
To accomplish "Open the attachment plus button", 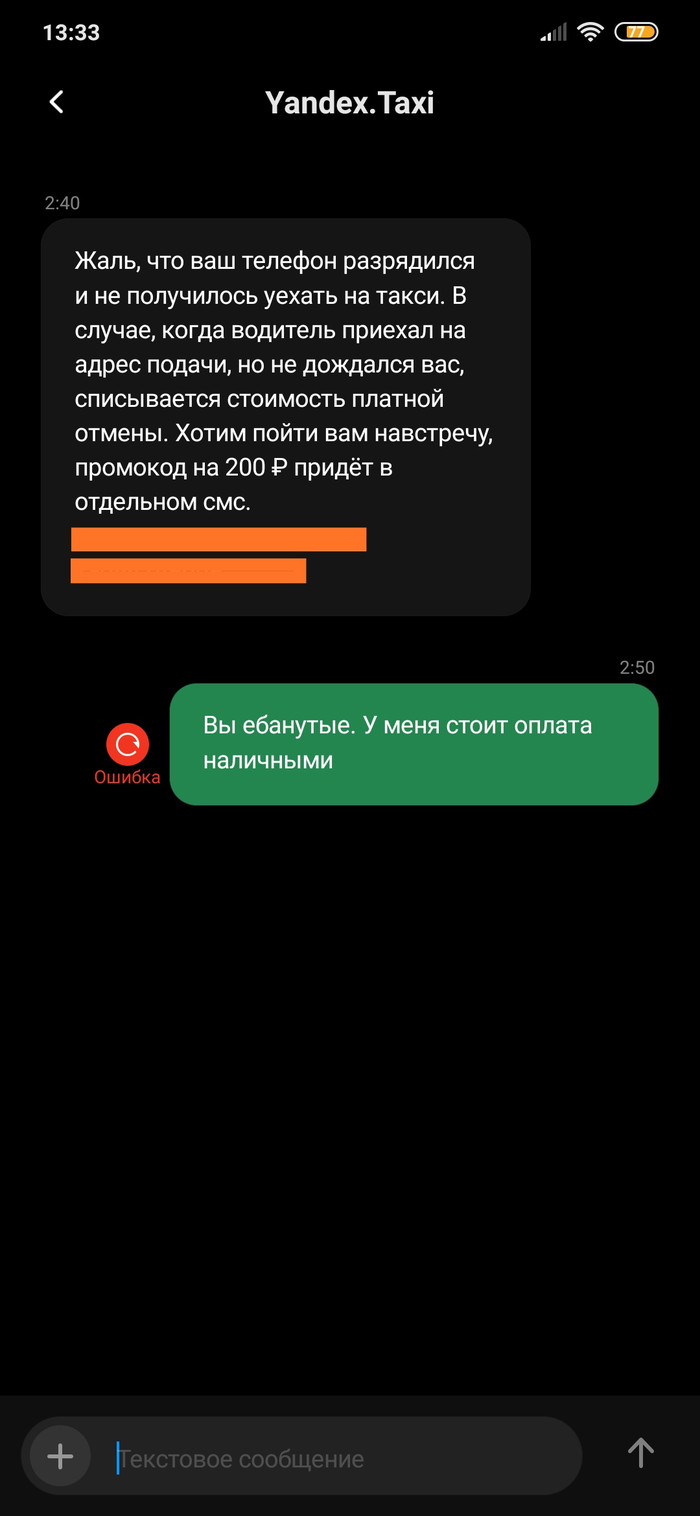I will pyautogui.click(x=60, y=1456).
